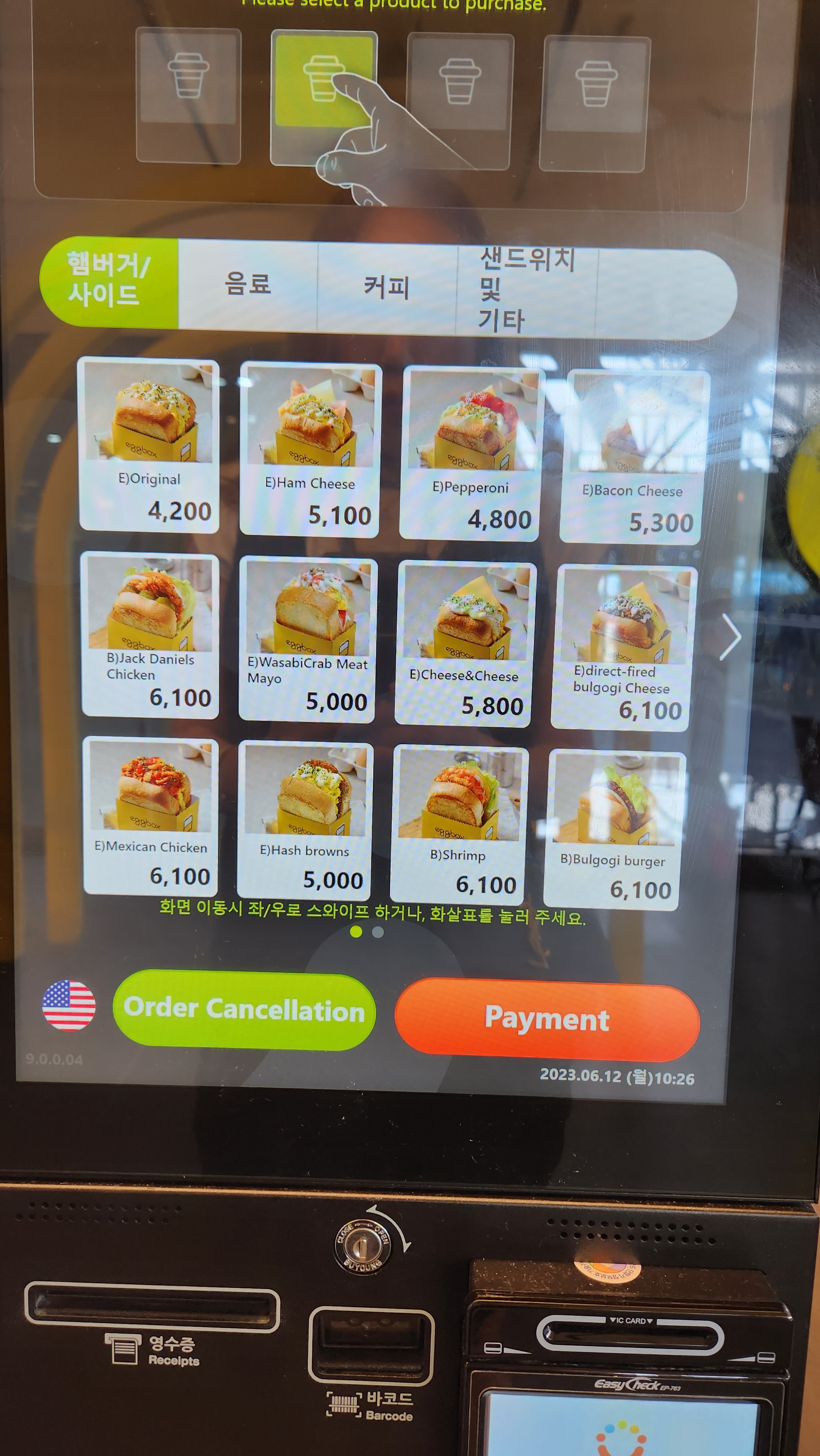Add B)Bulgogi burger to the order
This screenshot has height=1456, width=820.
coord(614,829)
